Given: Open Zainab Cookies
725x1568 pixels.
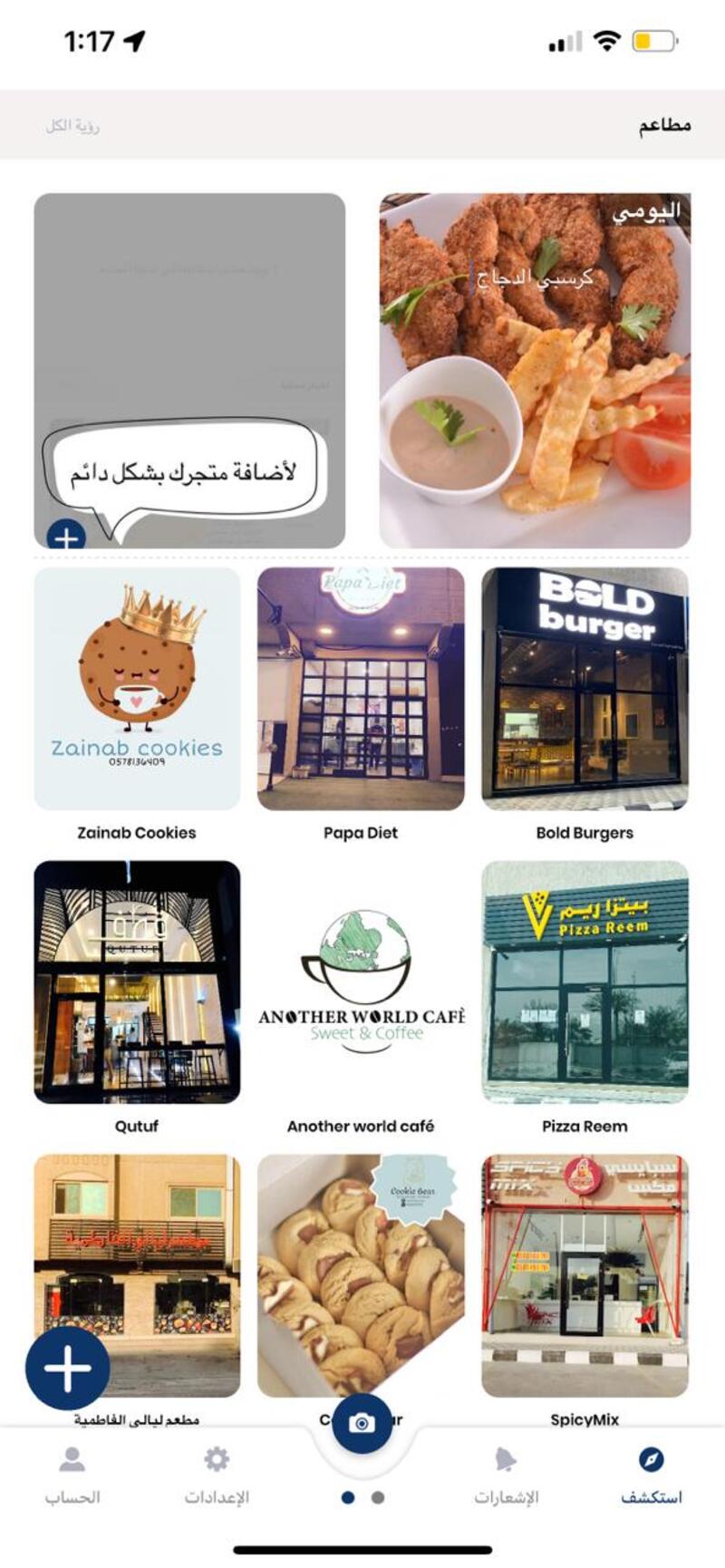Looking at the screenshot, I should (x=137, y=689).
